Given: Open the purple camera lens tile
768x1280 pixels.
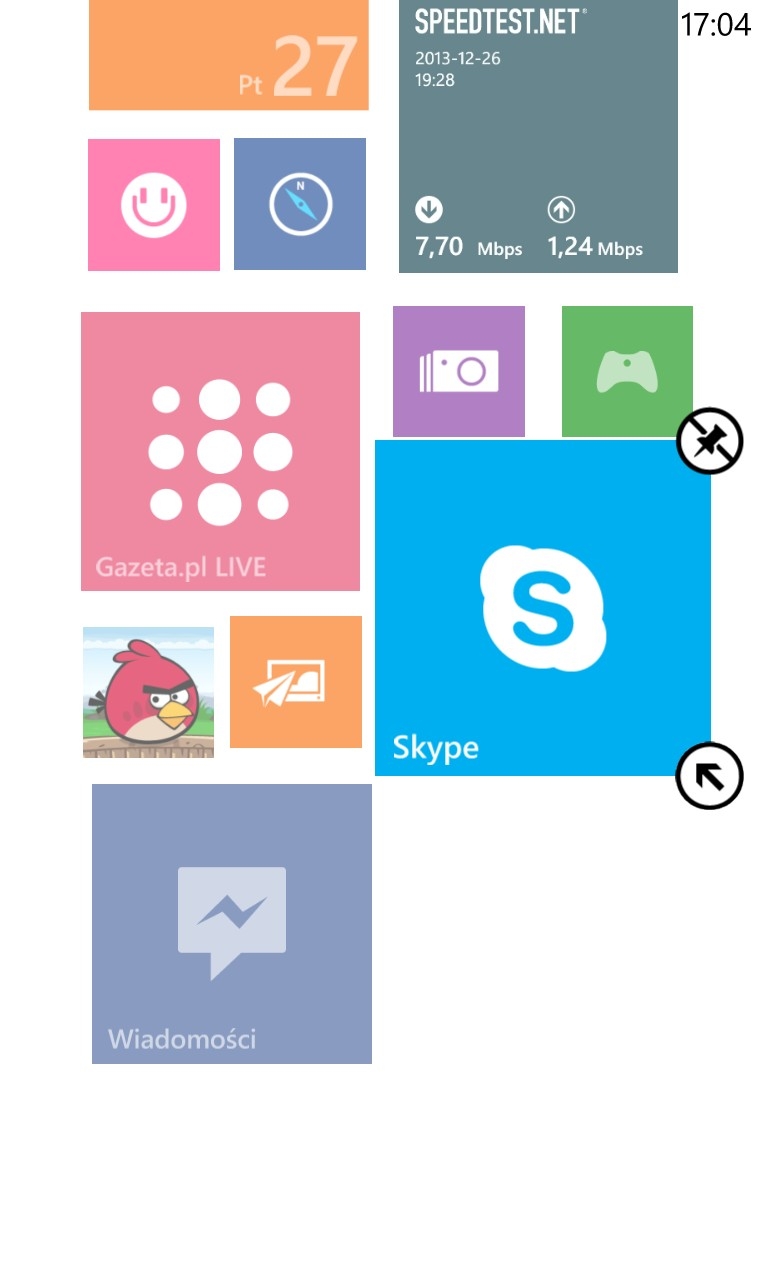Looking at the screenshot, I should pos(459,371).
